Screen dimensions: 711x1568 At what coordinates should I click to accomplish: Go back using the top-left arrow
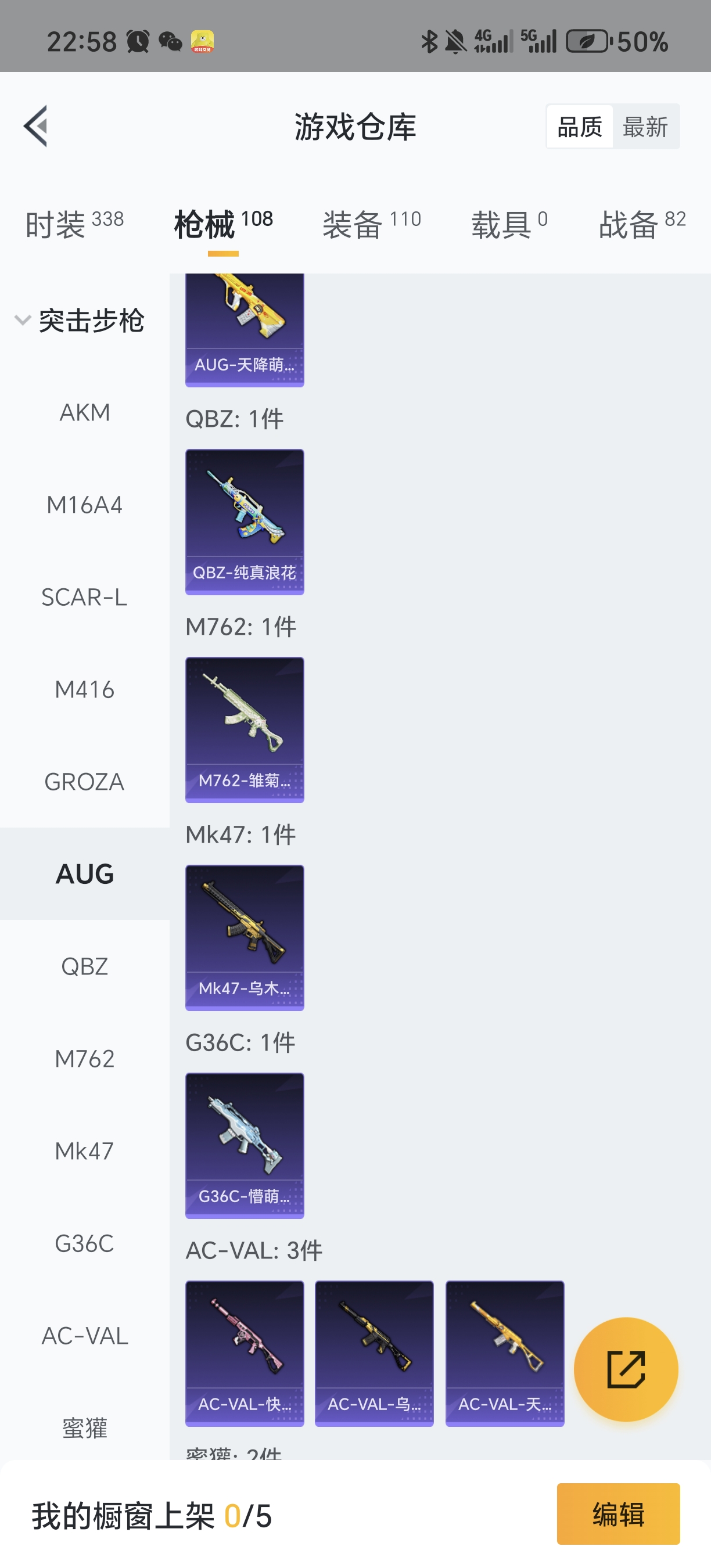coord(36,126)
